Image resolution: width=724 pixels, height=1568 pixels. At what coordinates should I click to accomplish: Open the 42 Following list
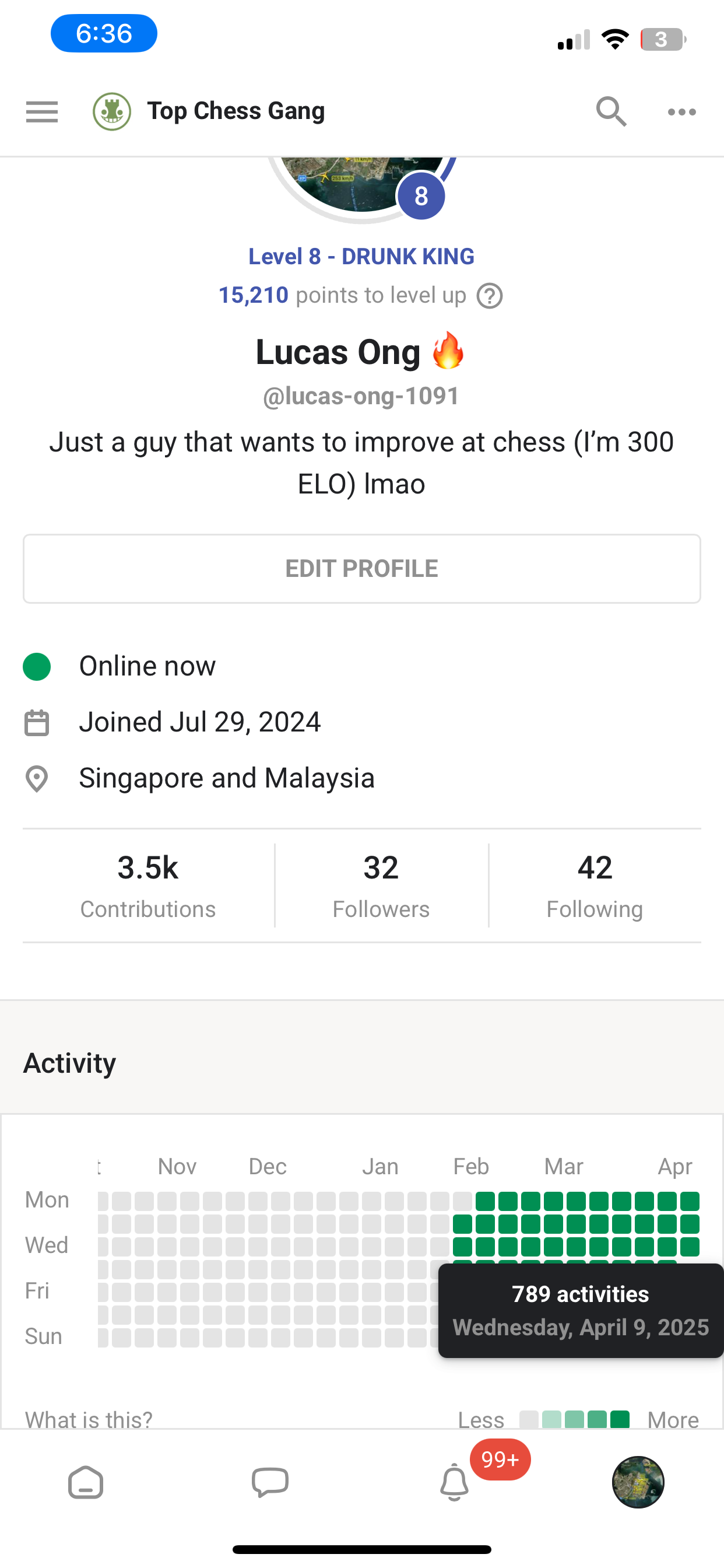pos(595,885)
